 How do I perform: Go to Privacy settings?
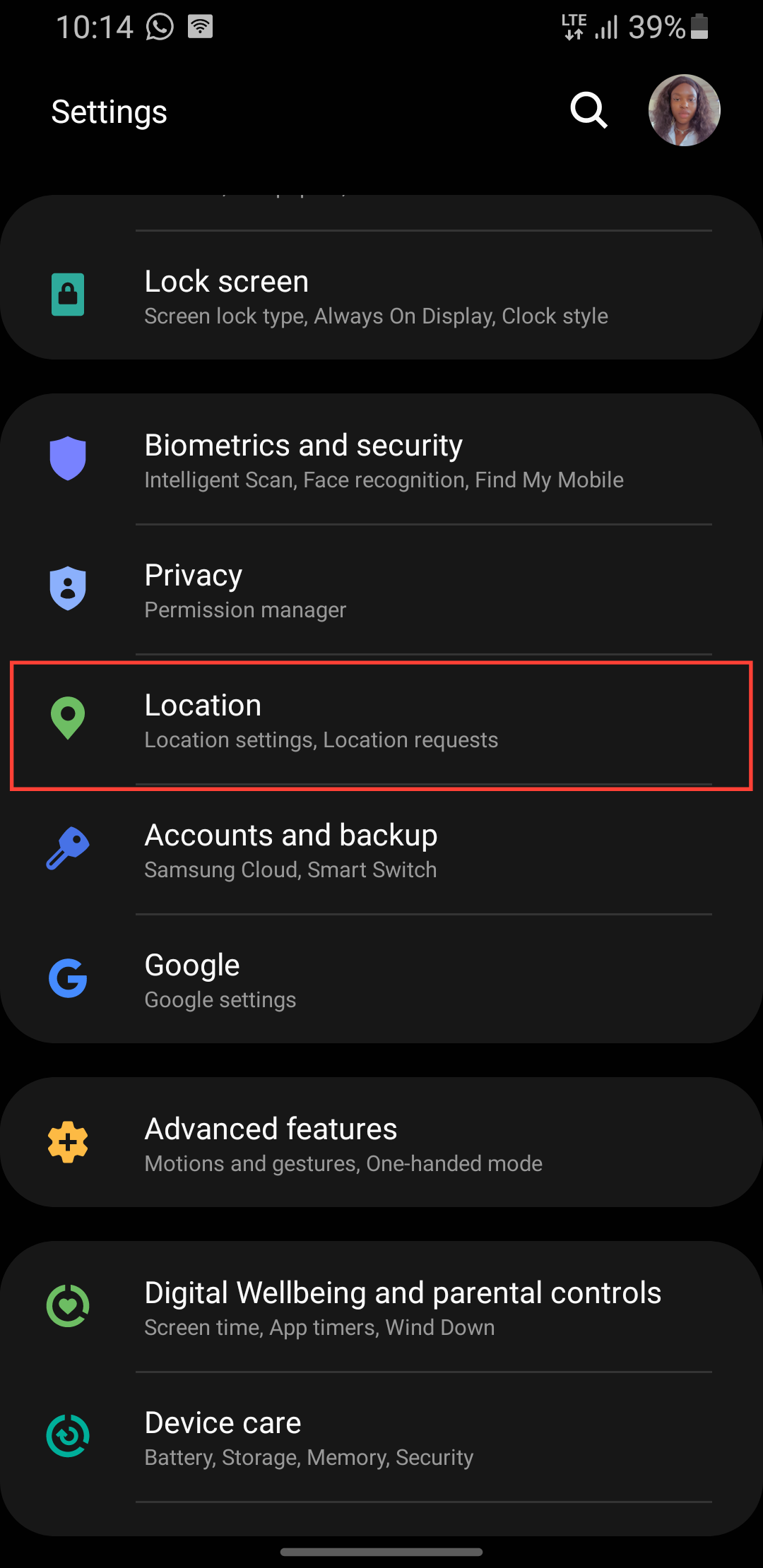[x=381, y=590]
